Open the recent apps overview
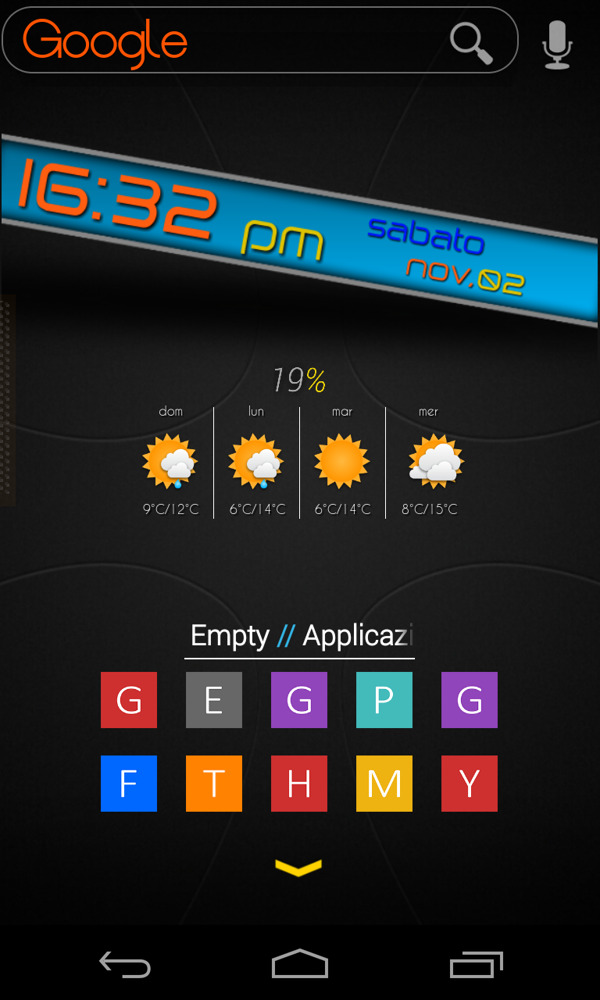The image size is (600, 1000). (x=475, y=964)
